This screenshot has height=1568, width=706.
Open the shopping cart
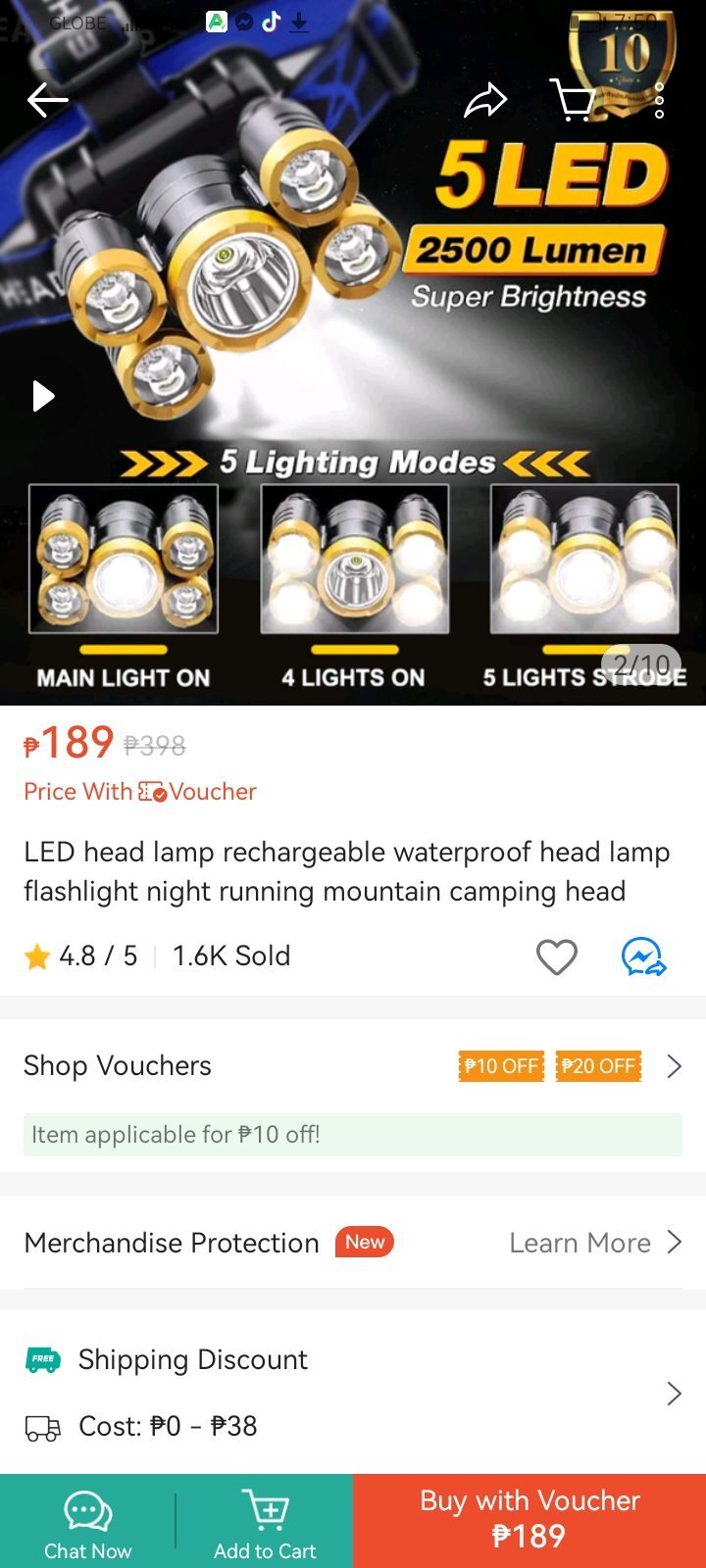click(573, 100)
